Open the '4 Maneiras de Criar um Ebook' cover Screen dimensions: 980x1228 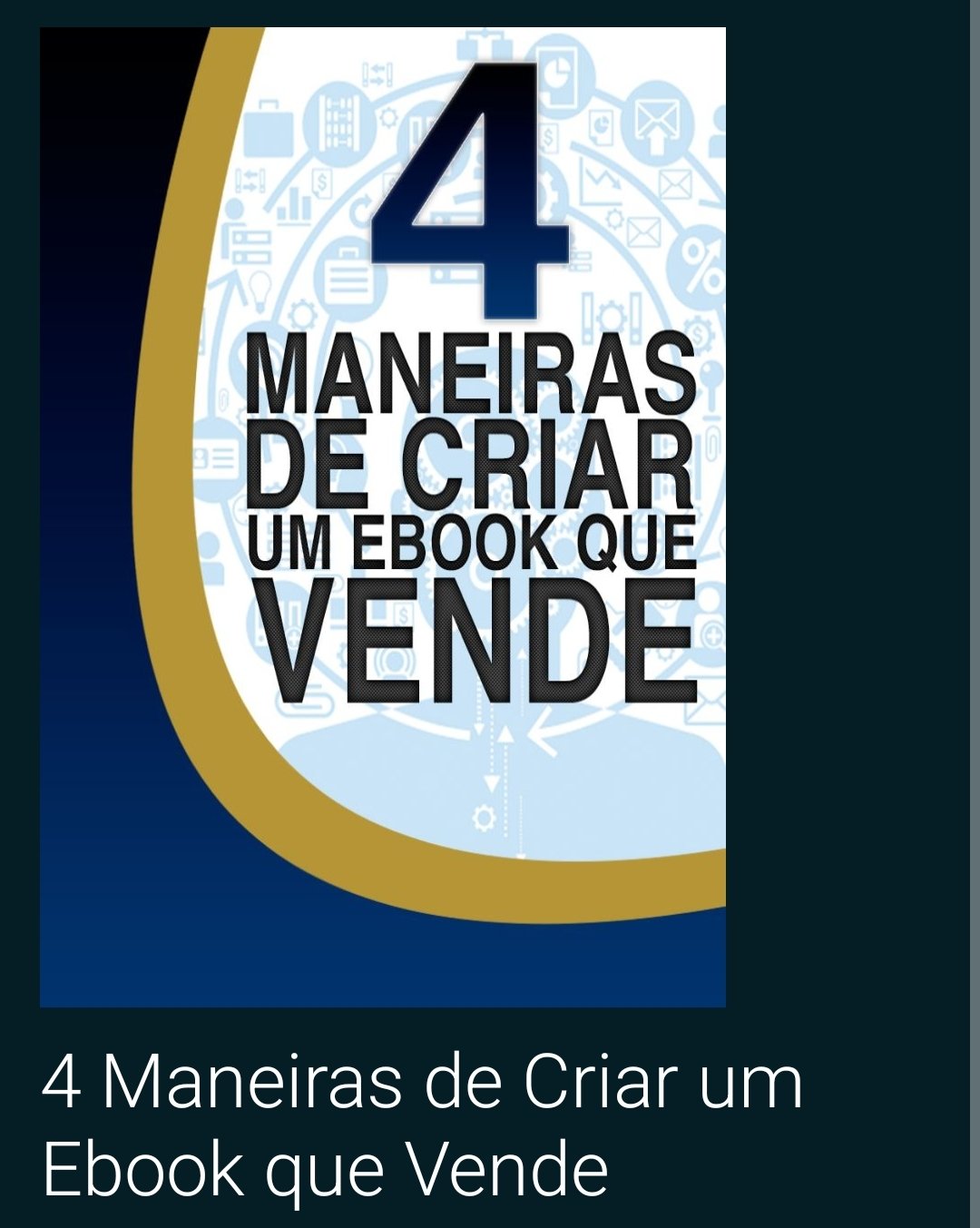tap(382, 516)
